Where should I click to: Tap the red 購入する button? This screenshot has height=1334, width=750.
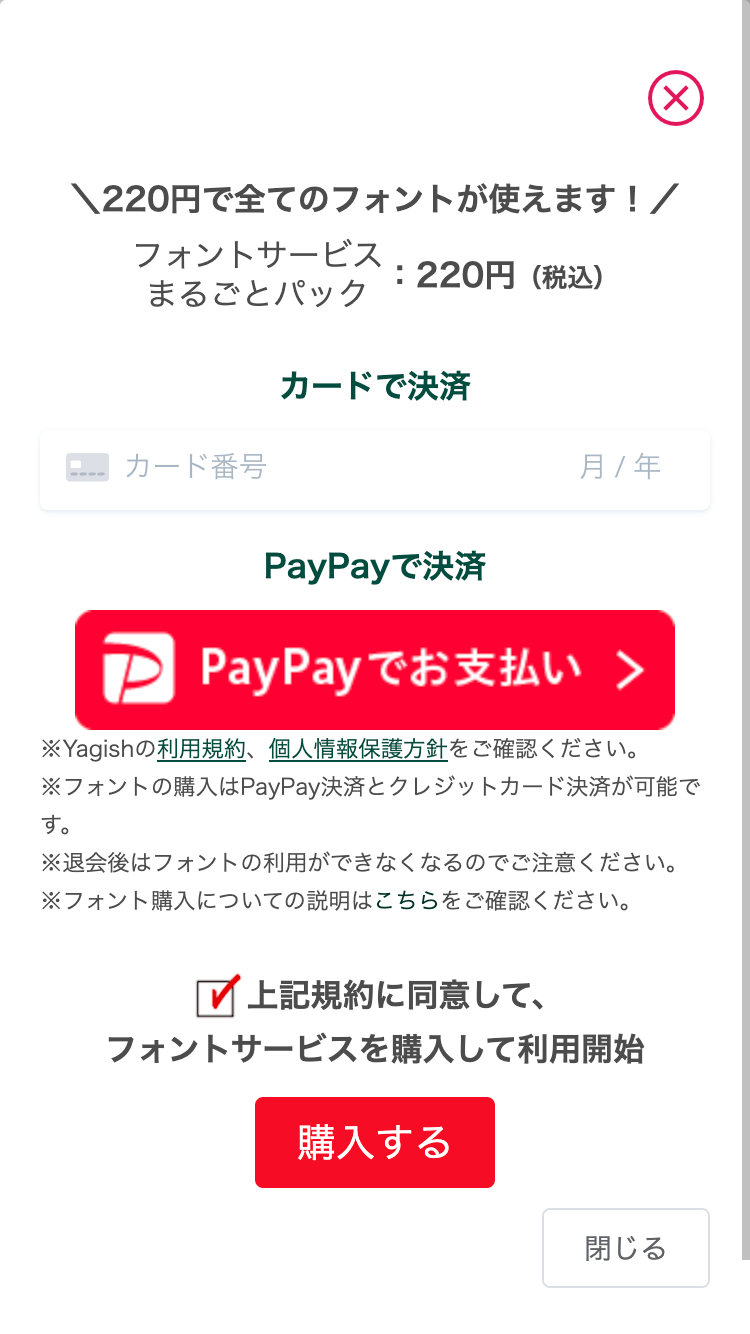375,1142
